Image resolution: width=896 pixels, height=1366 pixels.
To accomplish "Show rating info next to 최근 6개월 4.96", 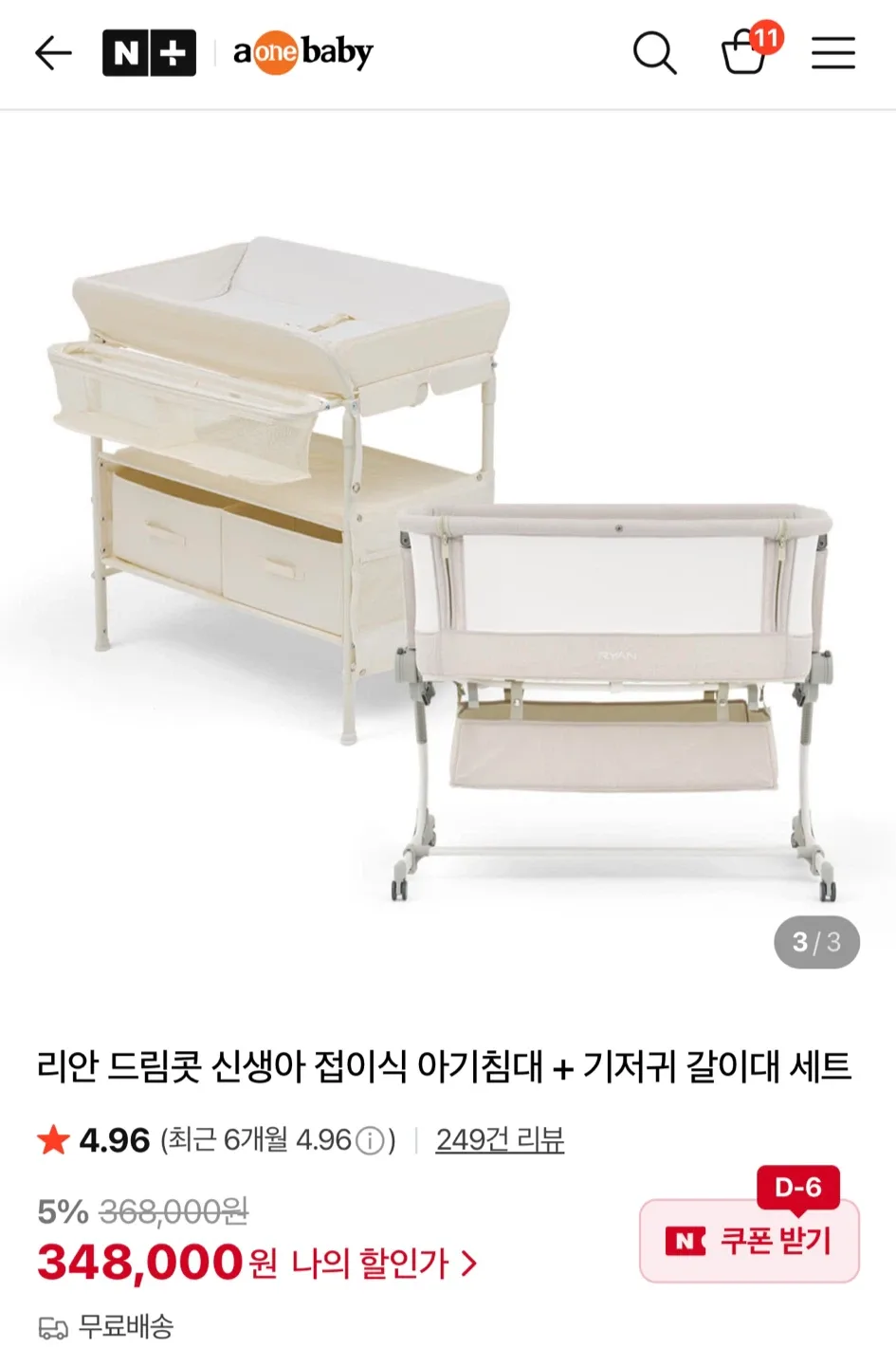I will tap(371, 1140).
